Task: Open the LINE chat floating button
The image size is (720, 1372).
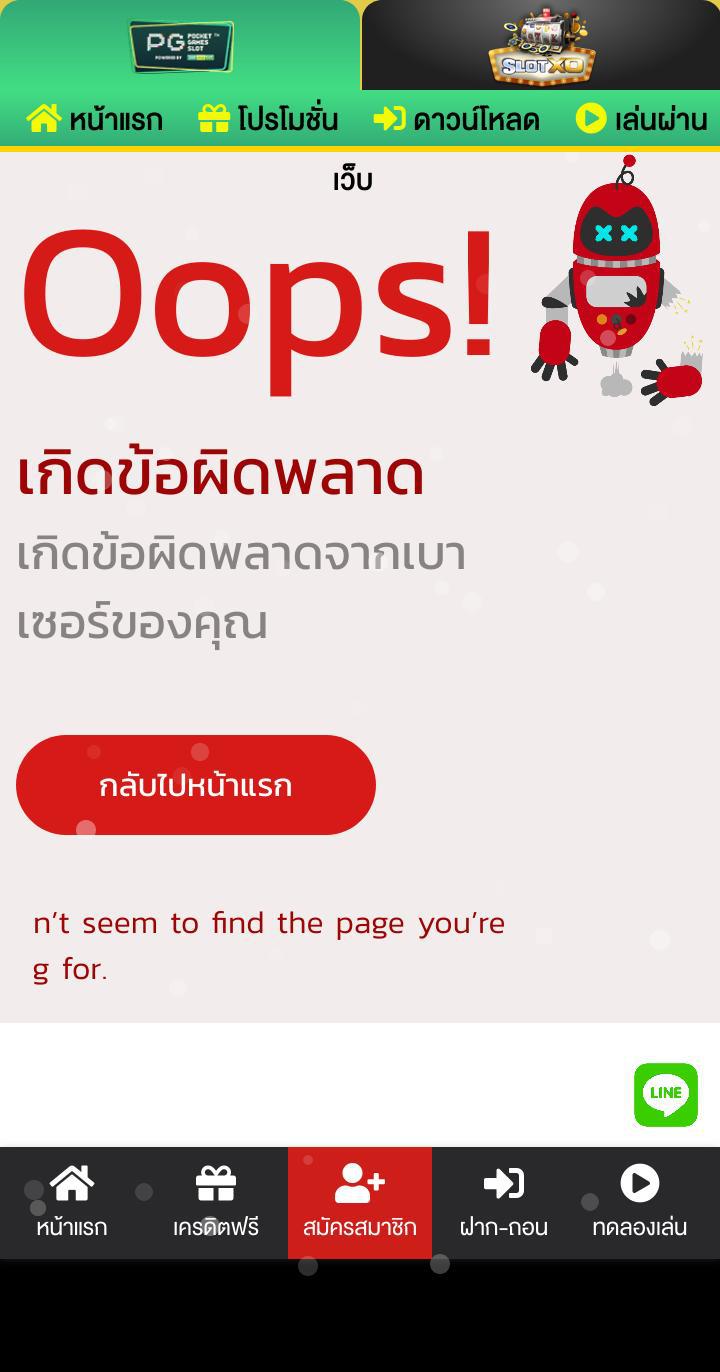Action: [665, 1094]
